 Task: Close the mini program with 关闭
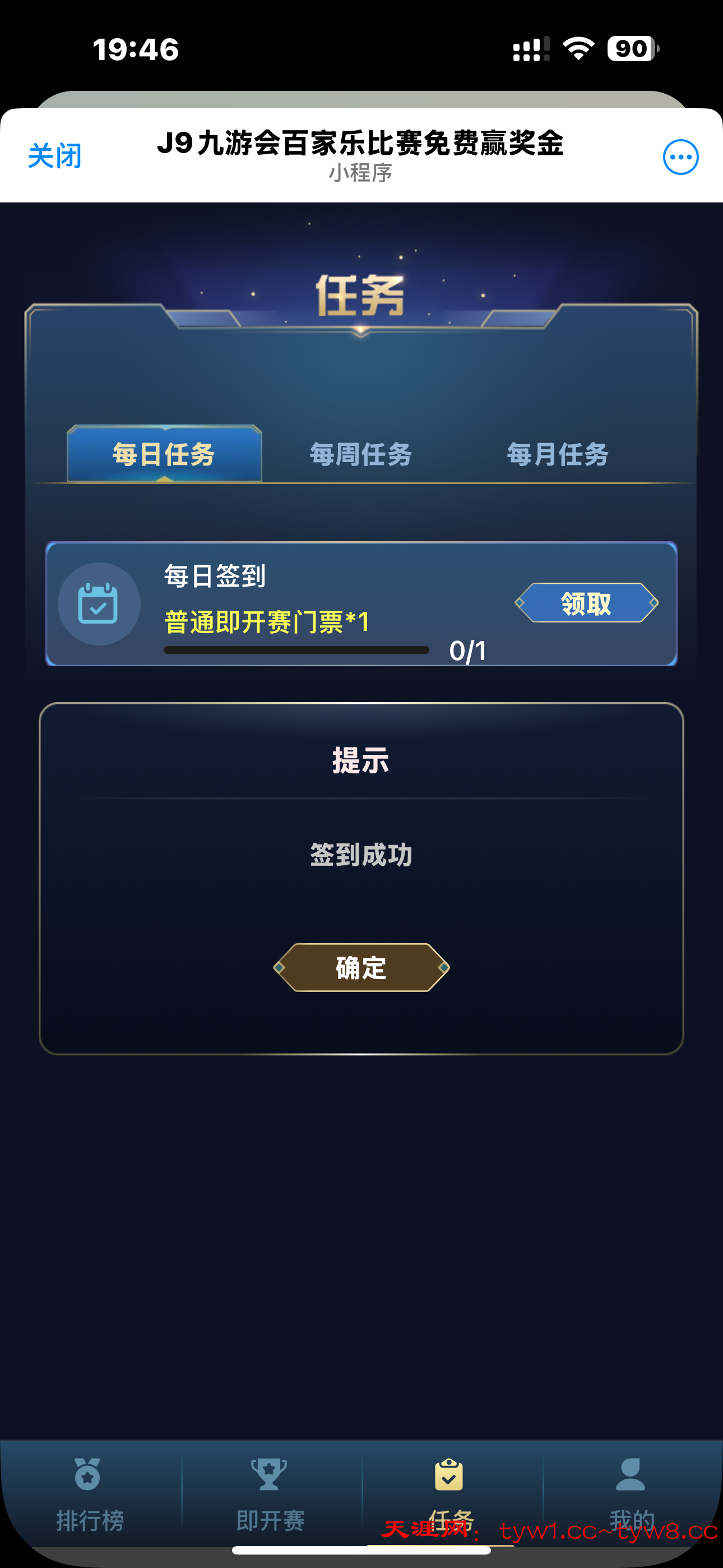pyautogui.click(x=55, y=156)
